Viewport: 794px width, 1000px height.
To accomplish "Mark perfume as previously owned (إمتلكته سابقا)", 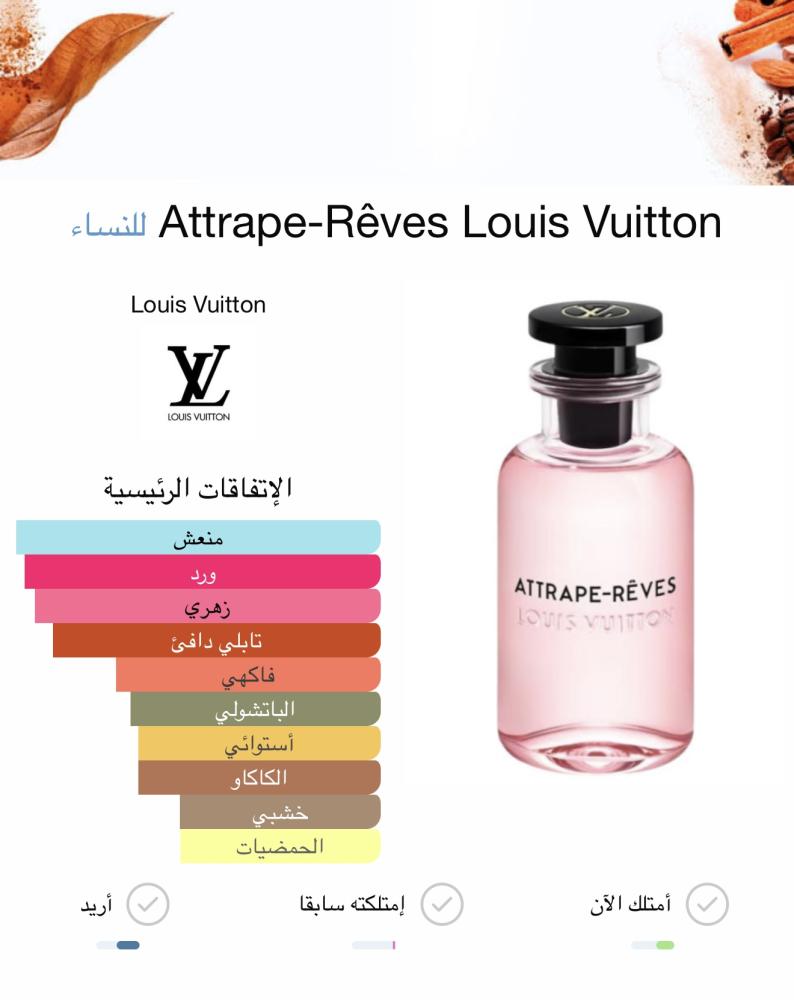I will [x=441, y=905].
